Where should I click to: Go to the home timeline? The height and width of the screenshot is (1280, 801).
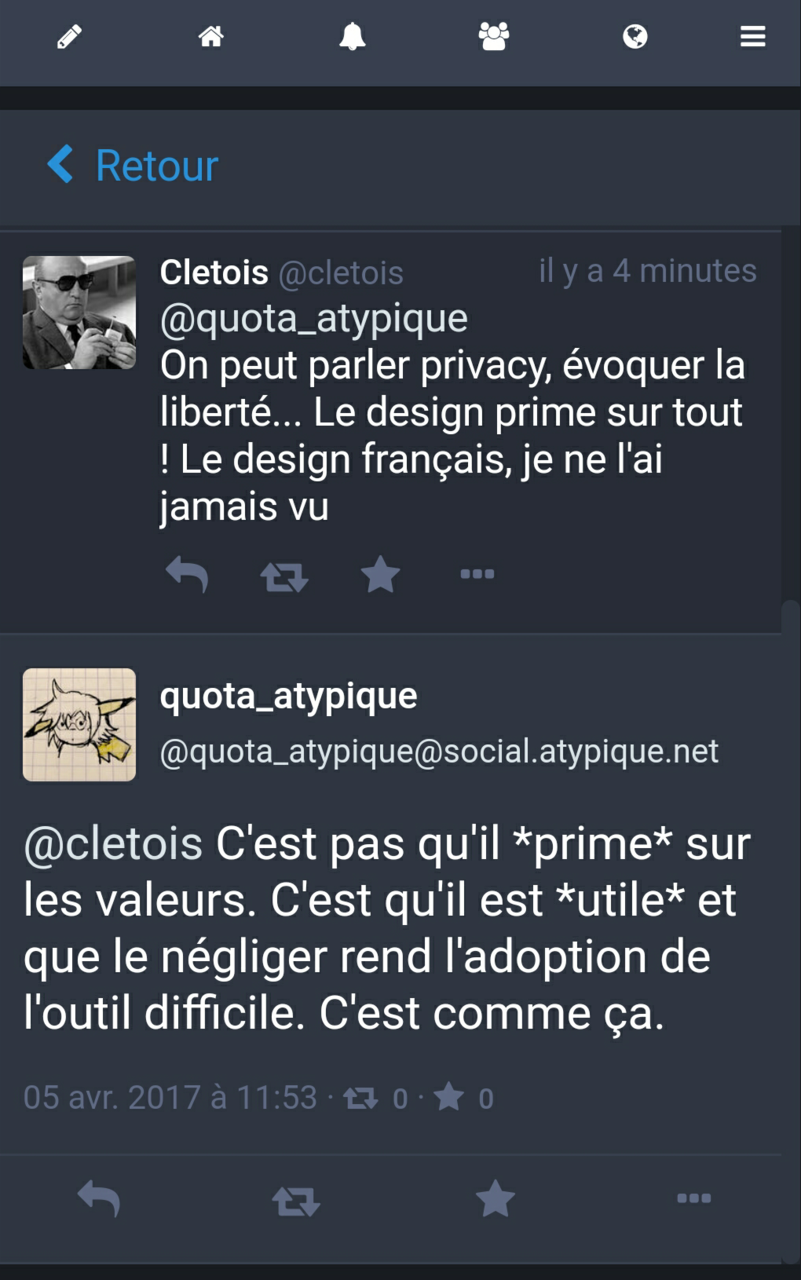(x=211, y=38)
